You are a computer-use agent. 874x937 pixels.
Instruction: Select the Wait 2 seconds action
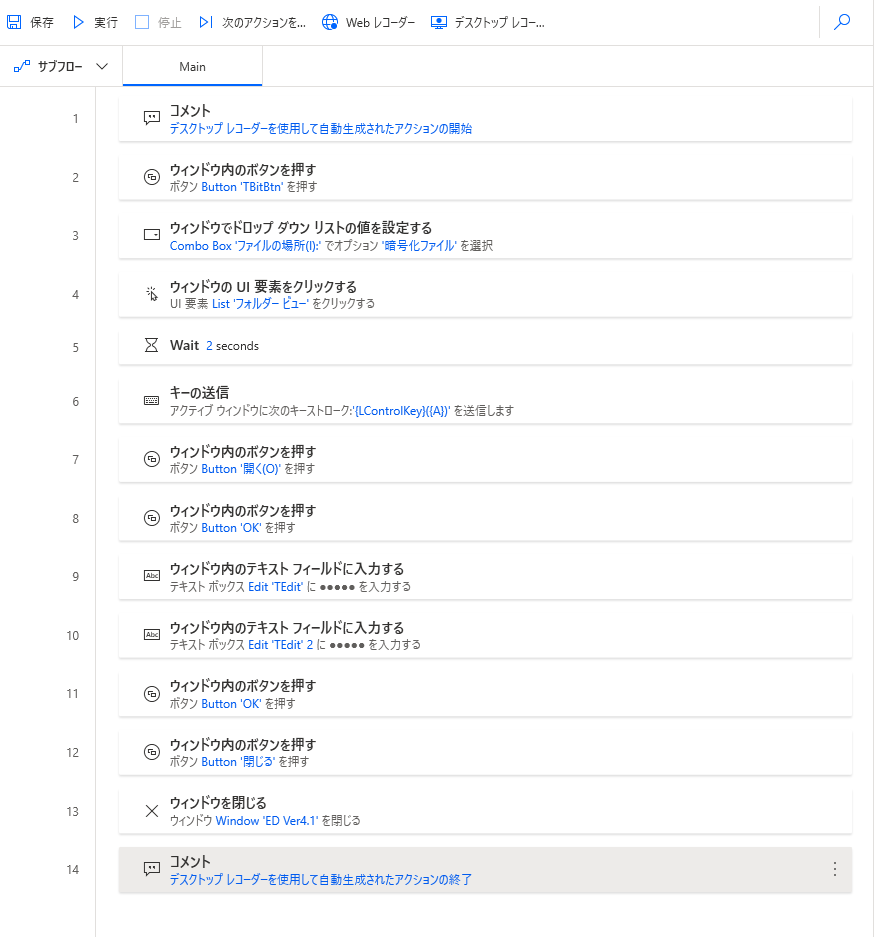click(x=485, y=346)
